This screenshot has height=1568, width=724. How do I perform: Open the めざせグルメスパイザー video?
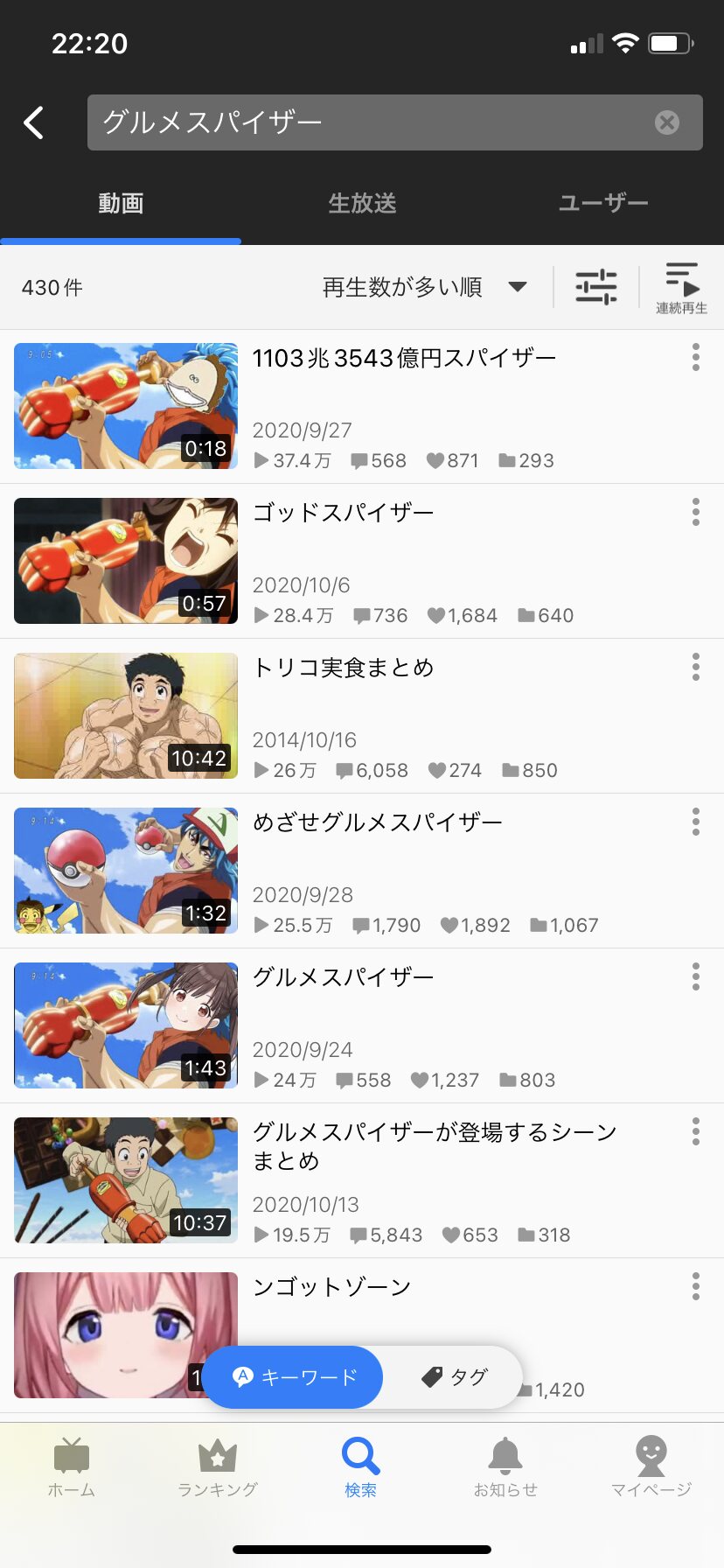[x=378, y=822]
